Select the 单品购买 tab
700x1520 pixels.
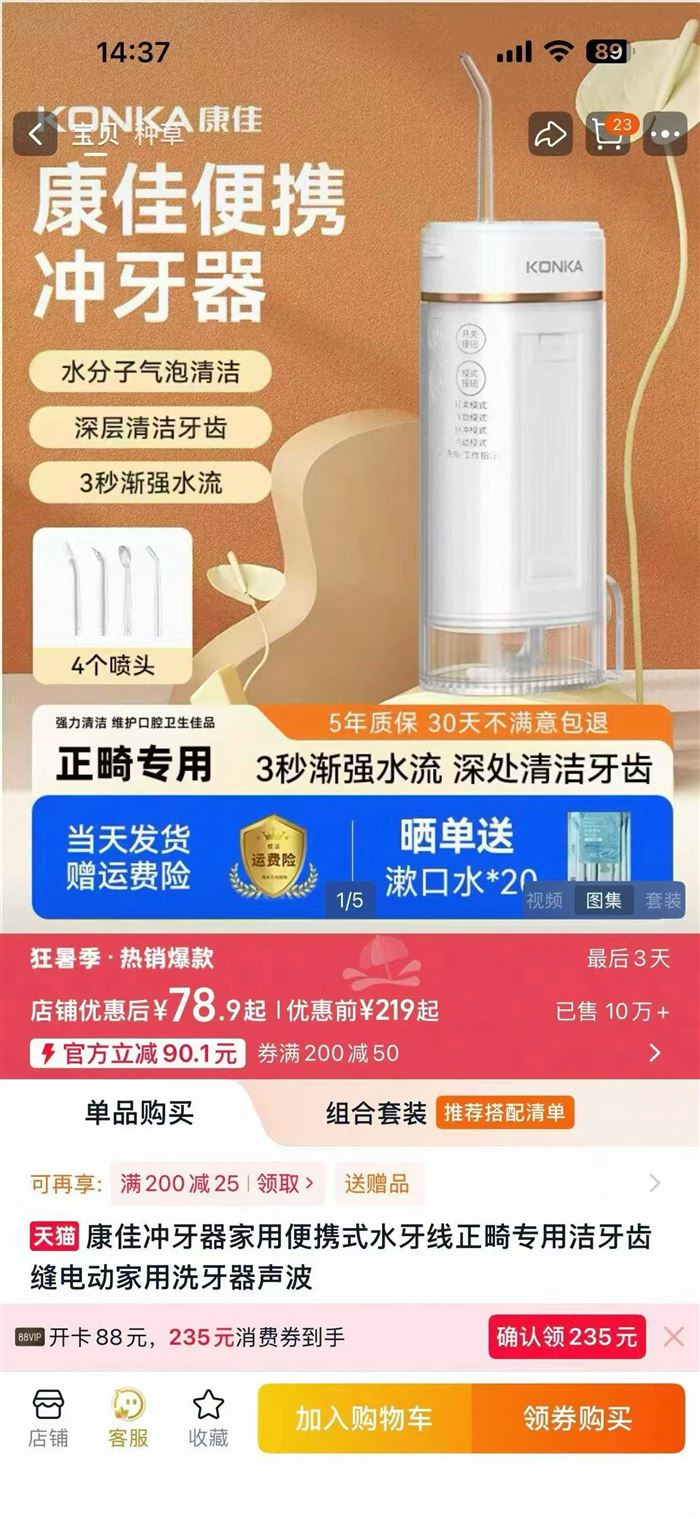point(139,1113)
